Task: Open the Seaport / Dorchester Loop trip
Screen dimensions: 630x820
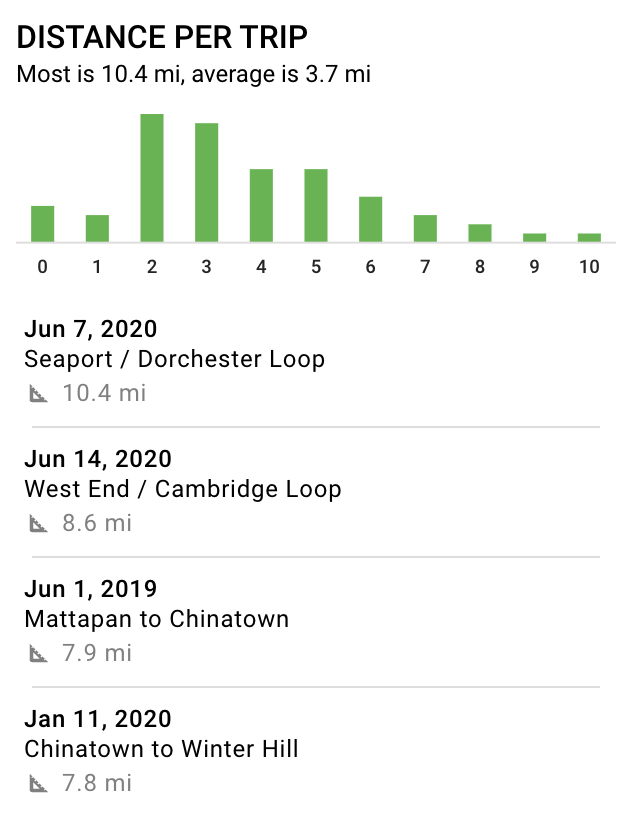Action: point(175,359)
